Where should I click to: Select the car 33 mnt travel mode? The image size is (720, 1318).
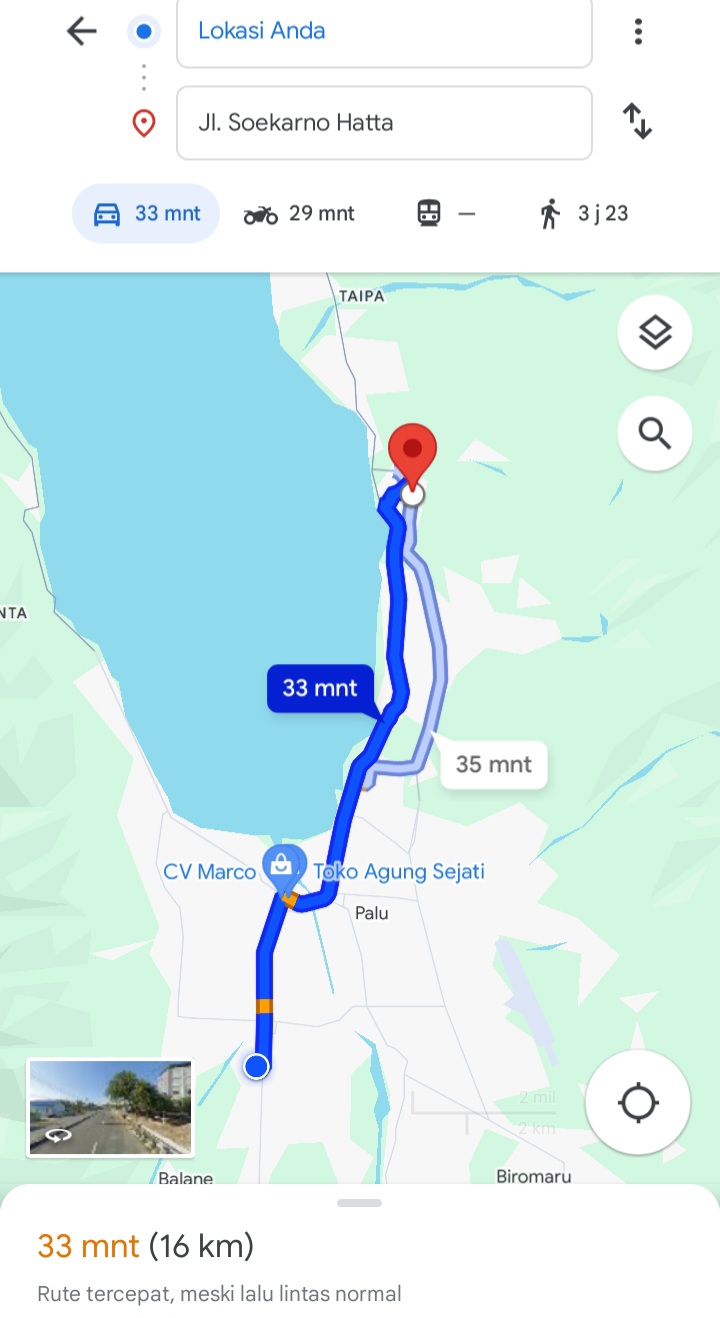[146, 213]
